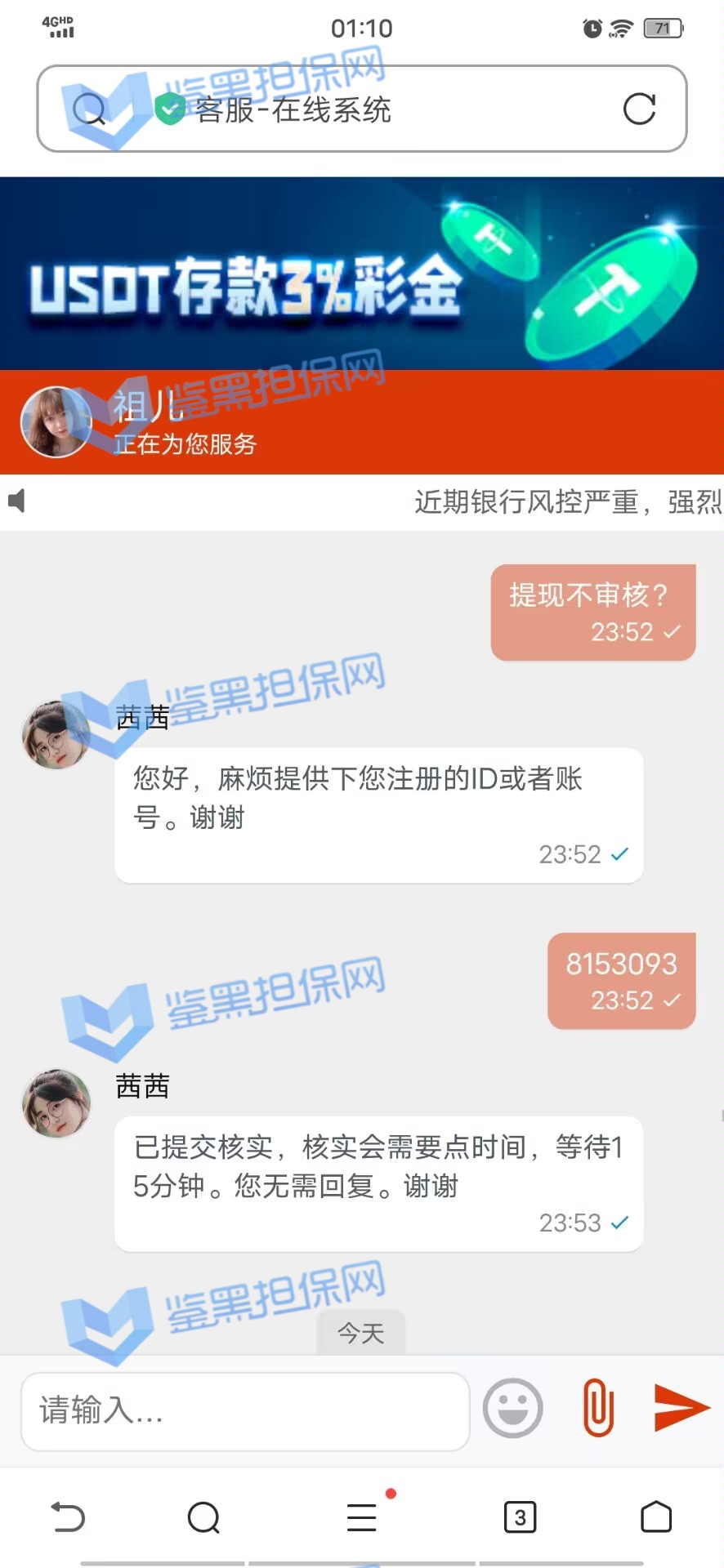Focus the 请输入… message field
The width and height of the screenshot is (724, 1568).
pos(245,1410)
